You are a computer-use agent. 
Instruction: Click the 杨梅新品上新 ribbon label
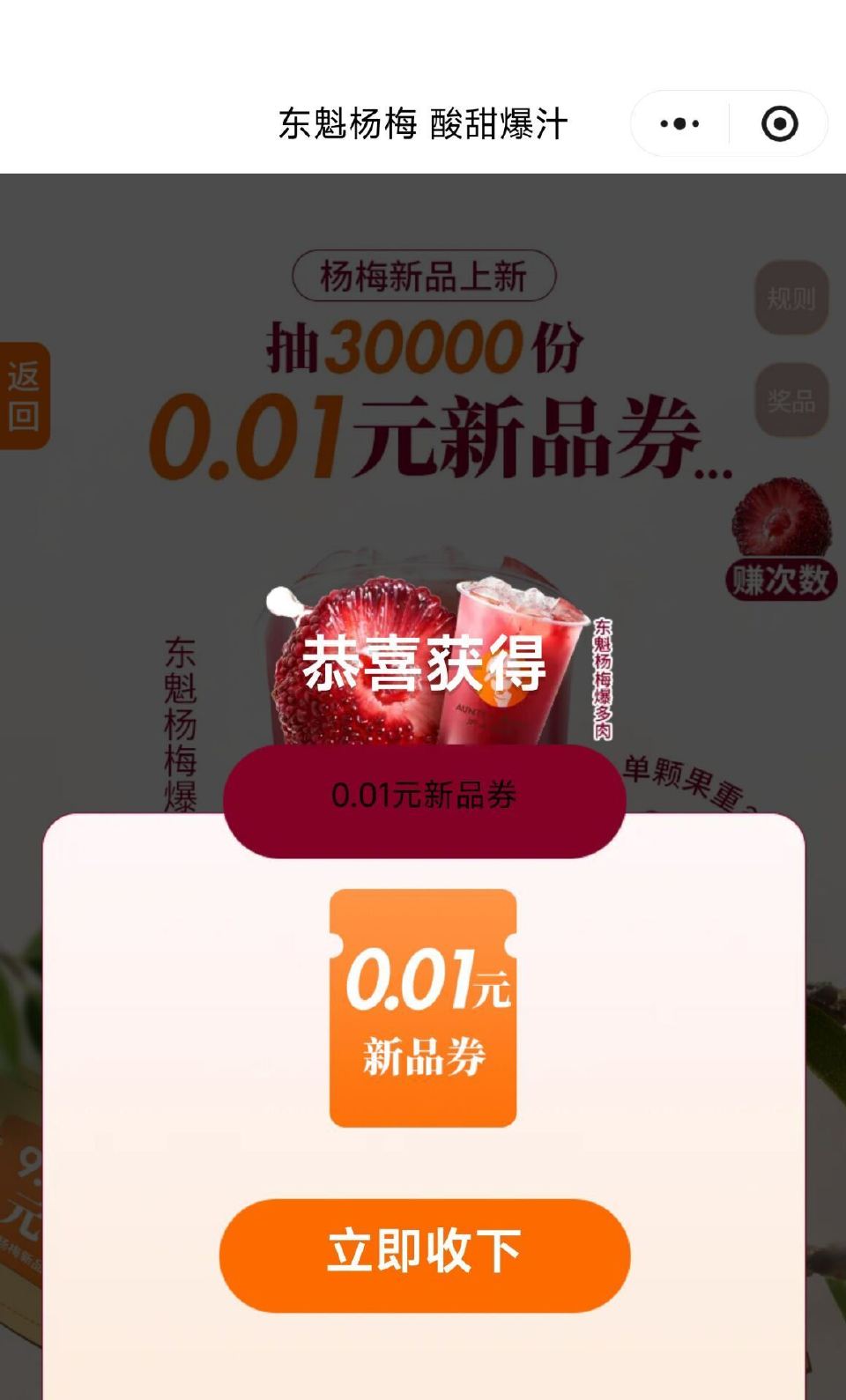pyautogui.click(x=422, y=276)
